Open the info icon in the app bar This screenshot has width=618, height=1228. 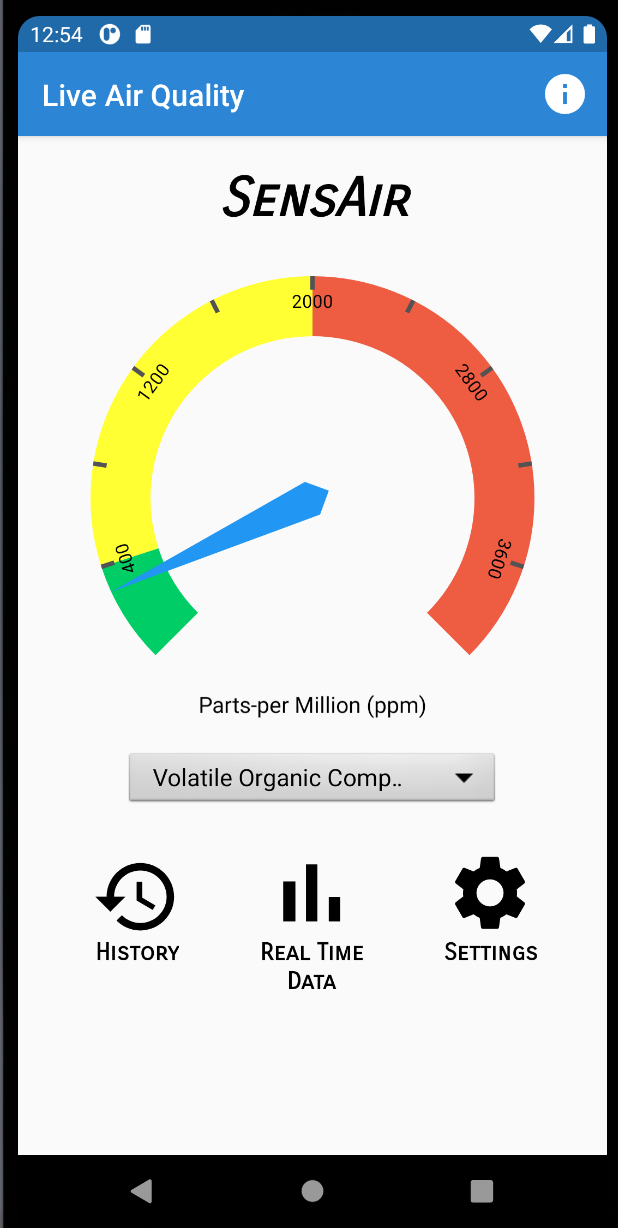(x=564, y=95)
